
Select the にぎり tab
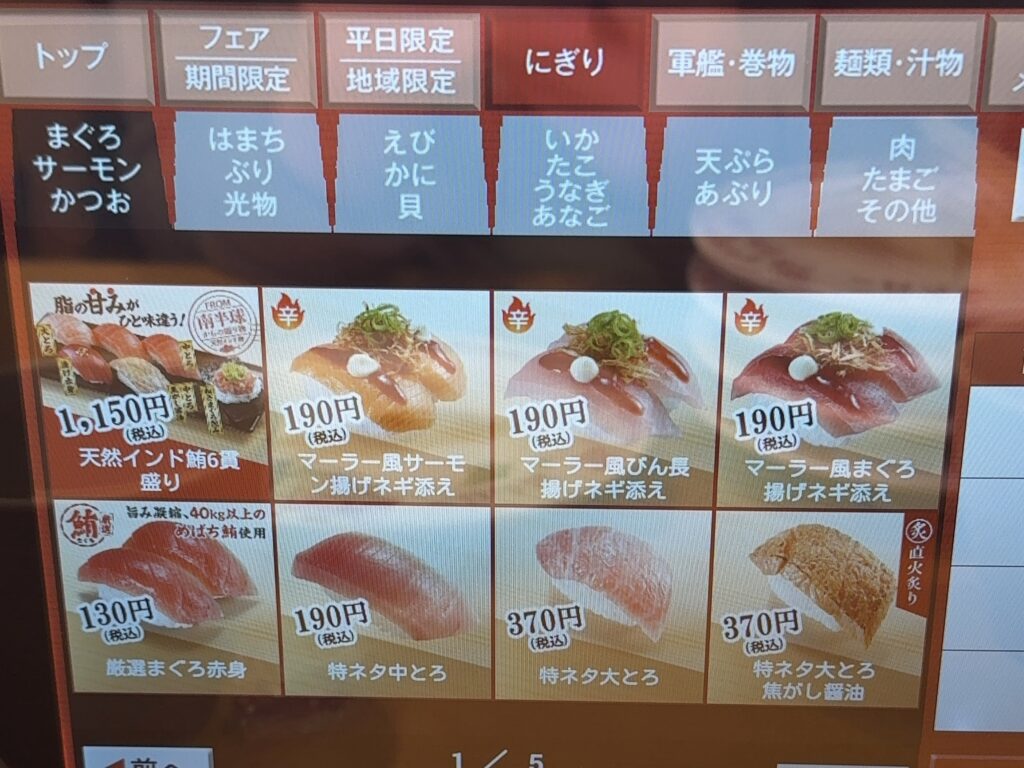(565, 62)
